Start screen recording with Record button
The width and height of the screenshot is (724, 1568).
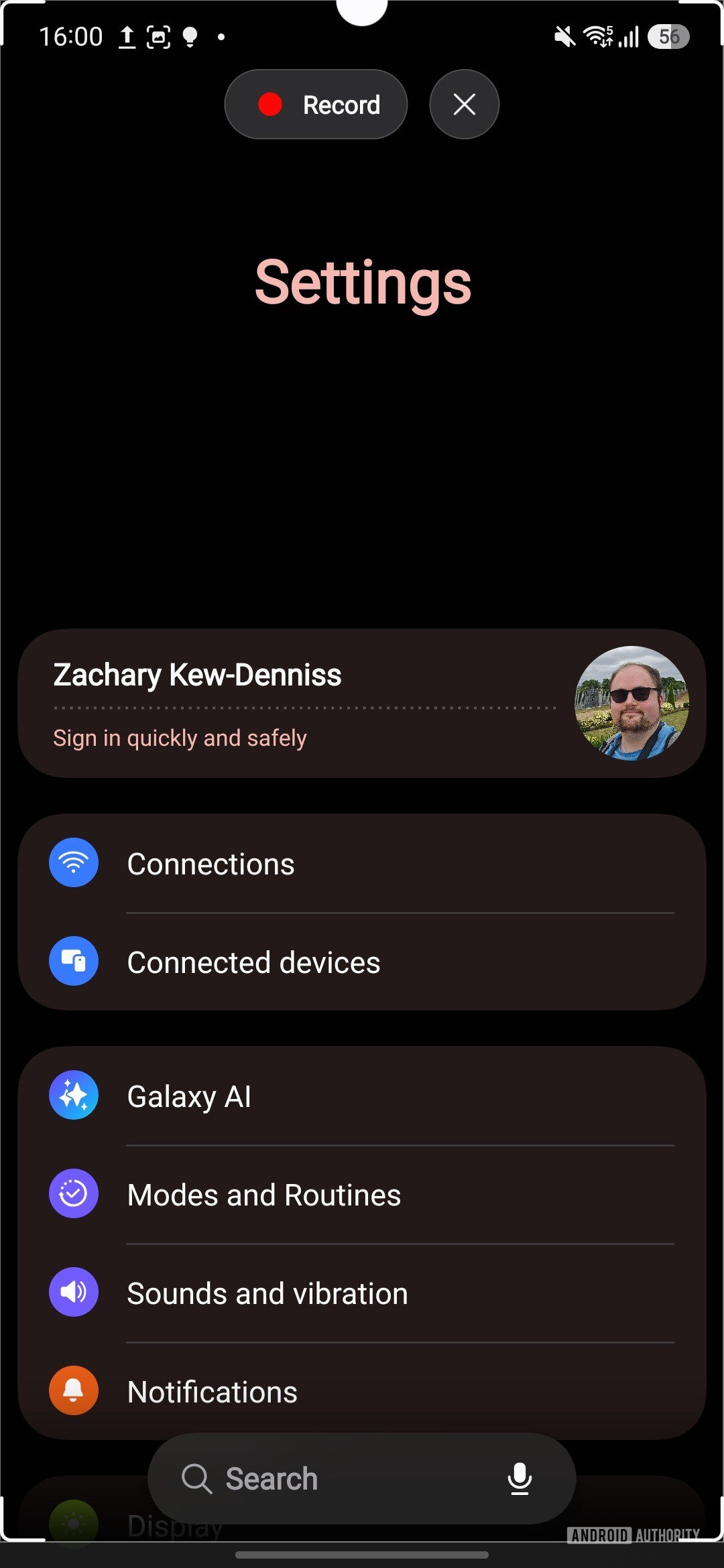coord(316,105)
